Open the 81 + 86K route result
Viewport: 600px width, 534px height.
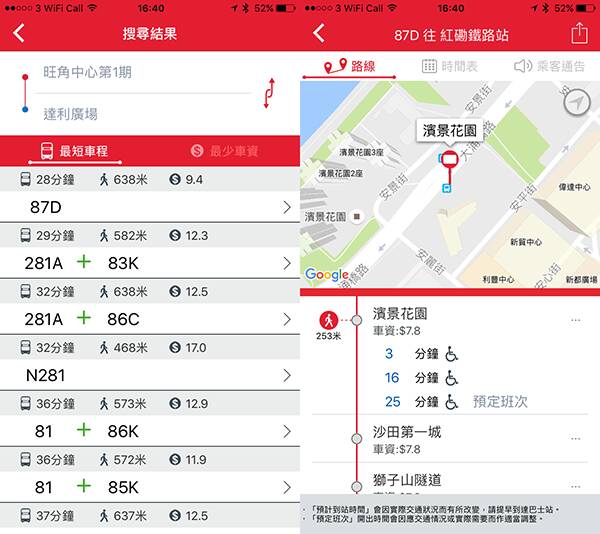150,431
